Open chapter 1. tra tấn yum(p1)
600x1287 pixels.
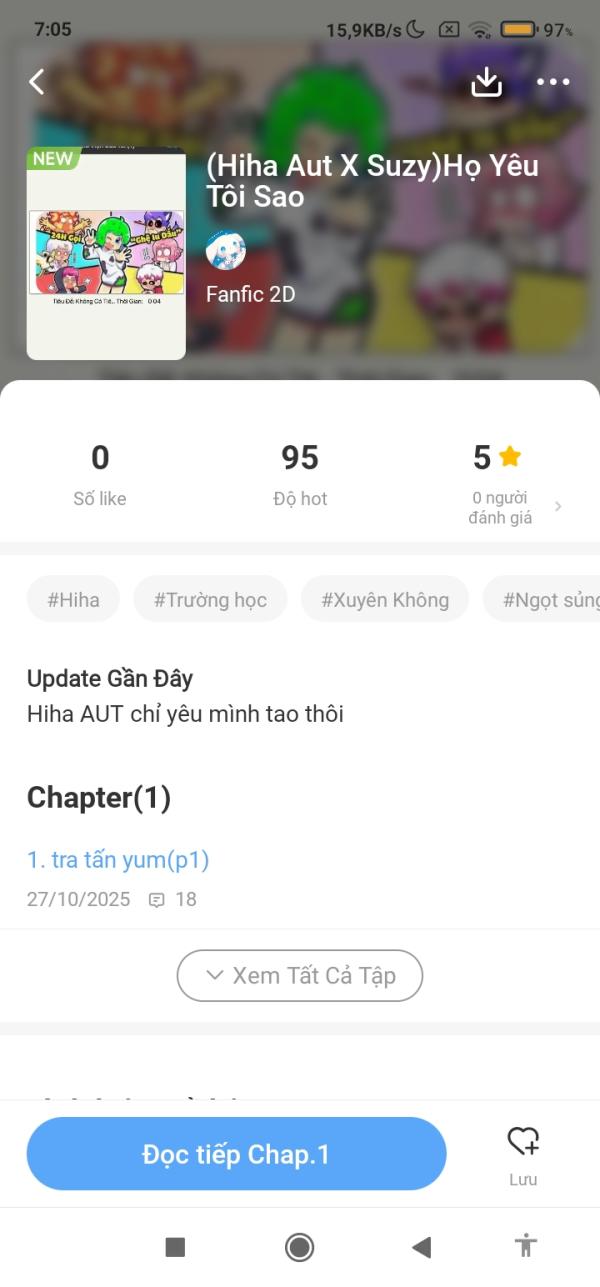[x=118, y=860]
